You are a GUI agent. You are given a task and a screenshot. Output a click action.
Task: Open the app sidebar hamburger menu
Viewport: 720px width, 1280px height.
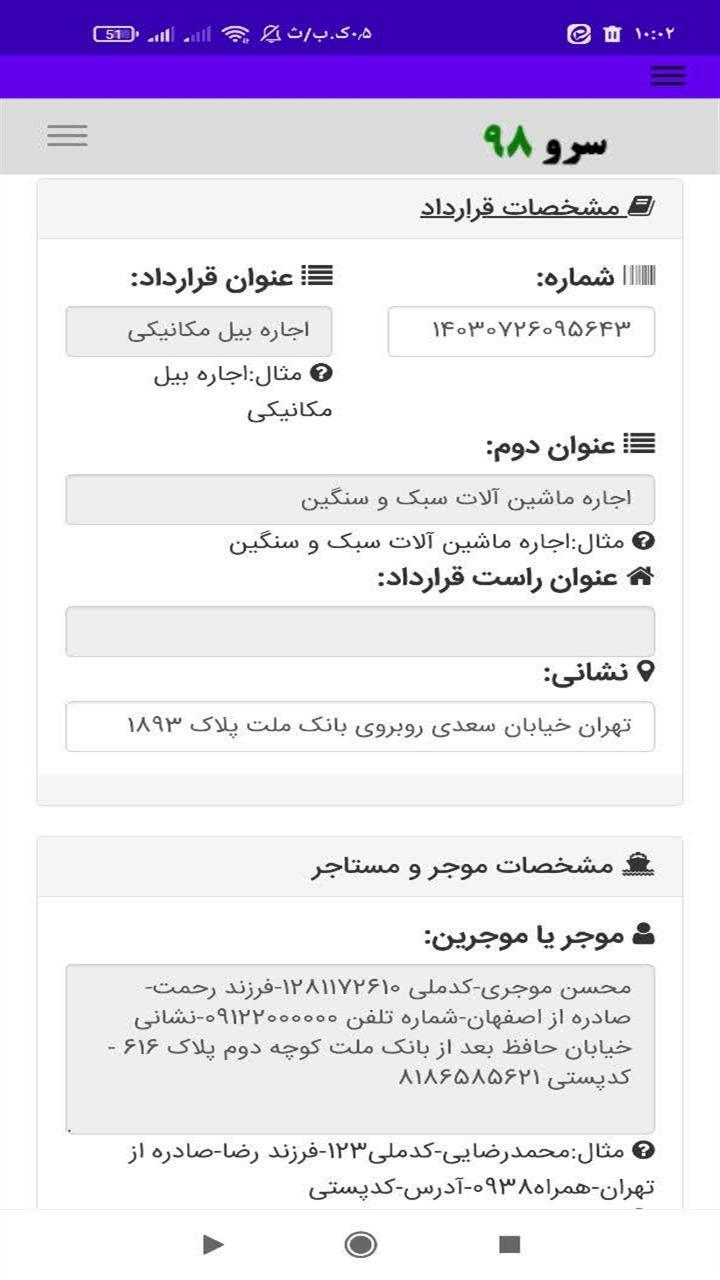point(67,135)
